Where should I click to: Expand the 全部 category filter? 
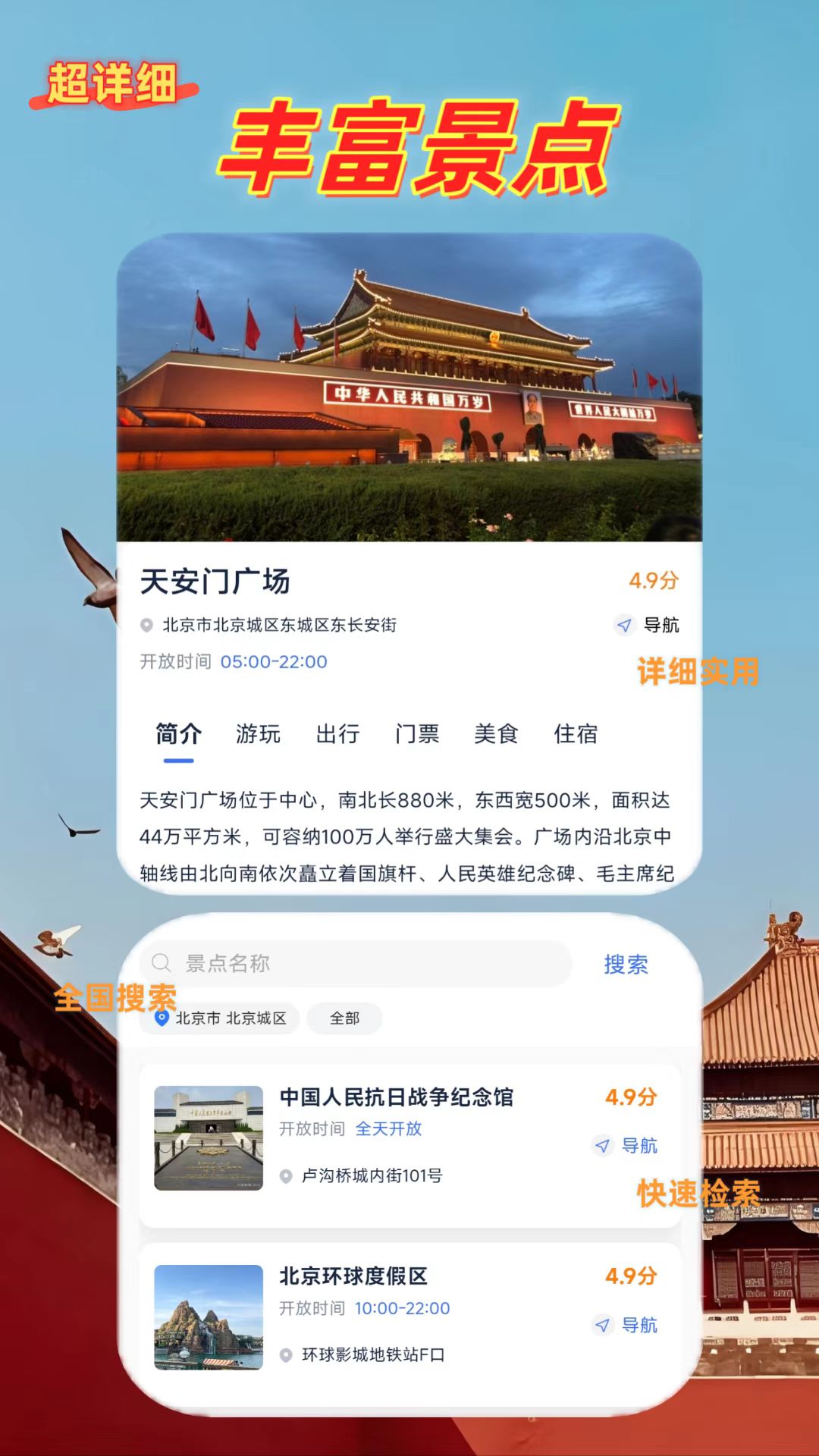point(345,1018)
